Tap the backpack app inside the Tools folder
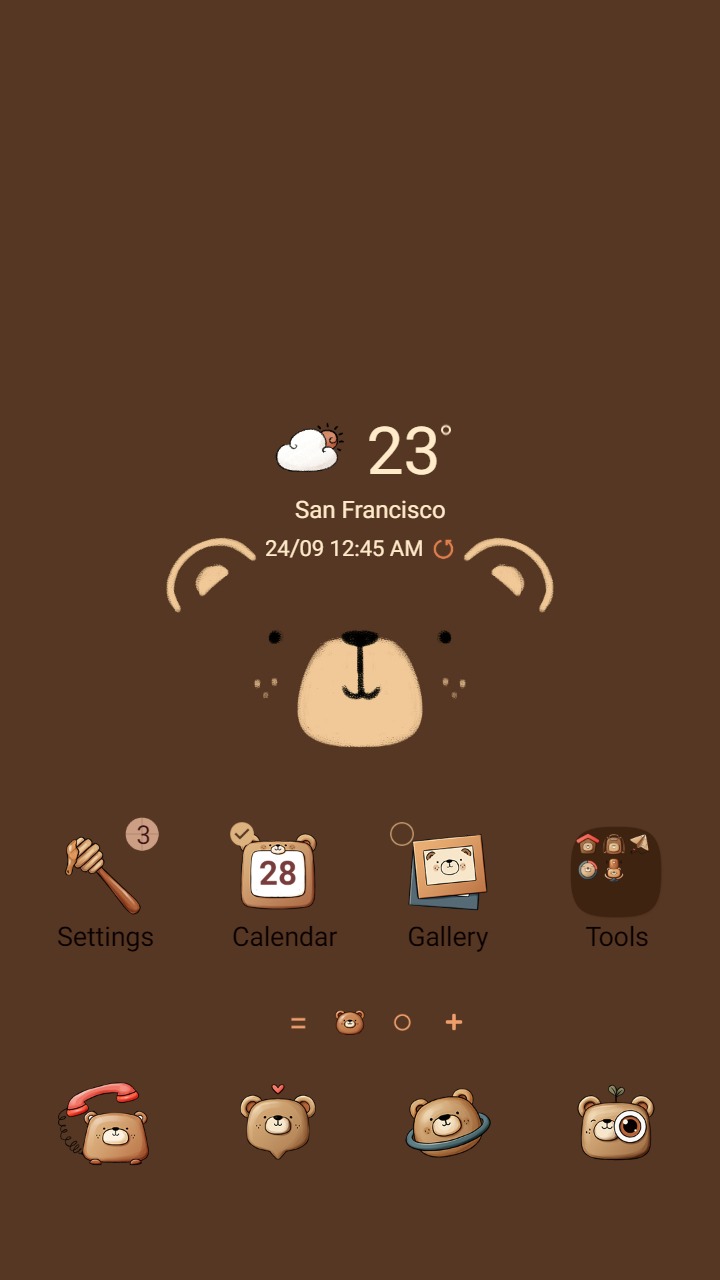 point(614,843)
